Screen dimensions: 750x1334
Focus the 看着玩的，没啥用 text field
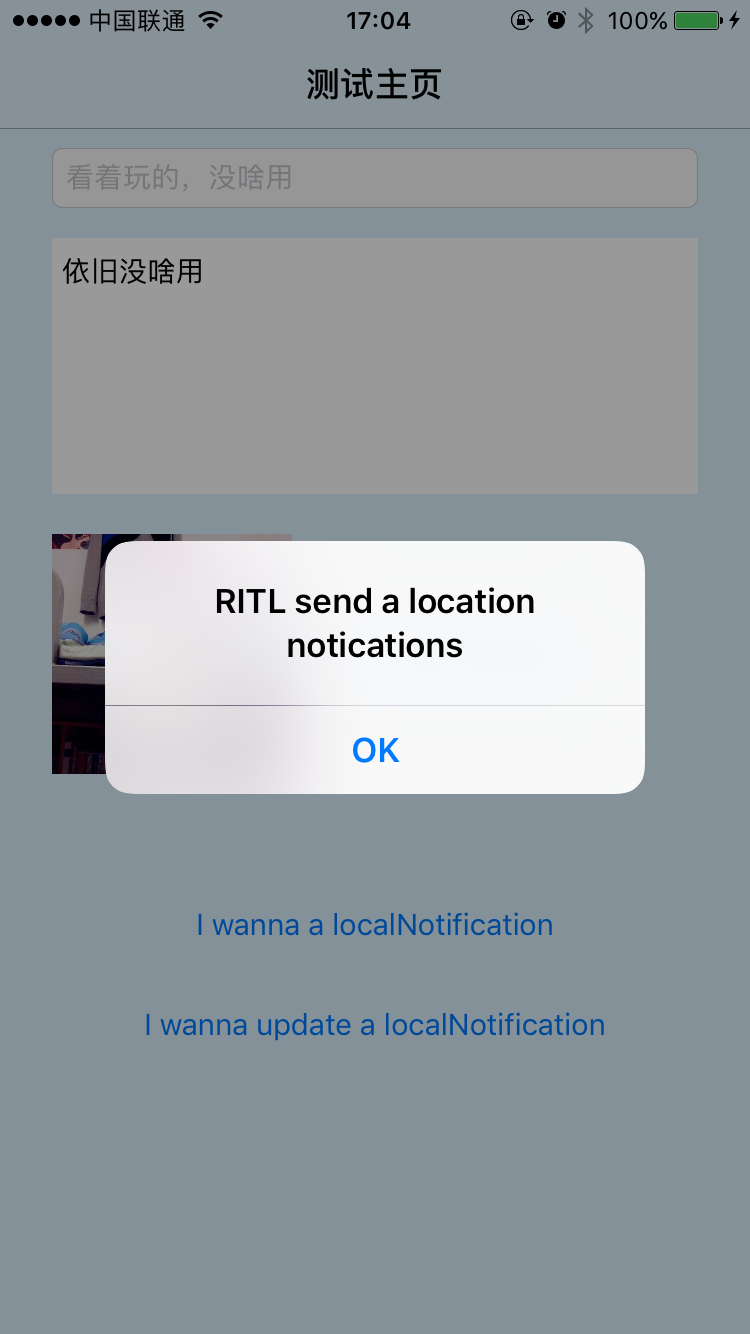pyautogui.click(x=375, y=178)
